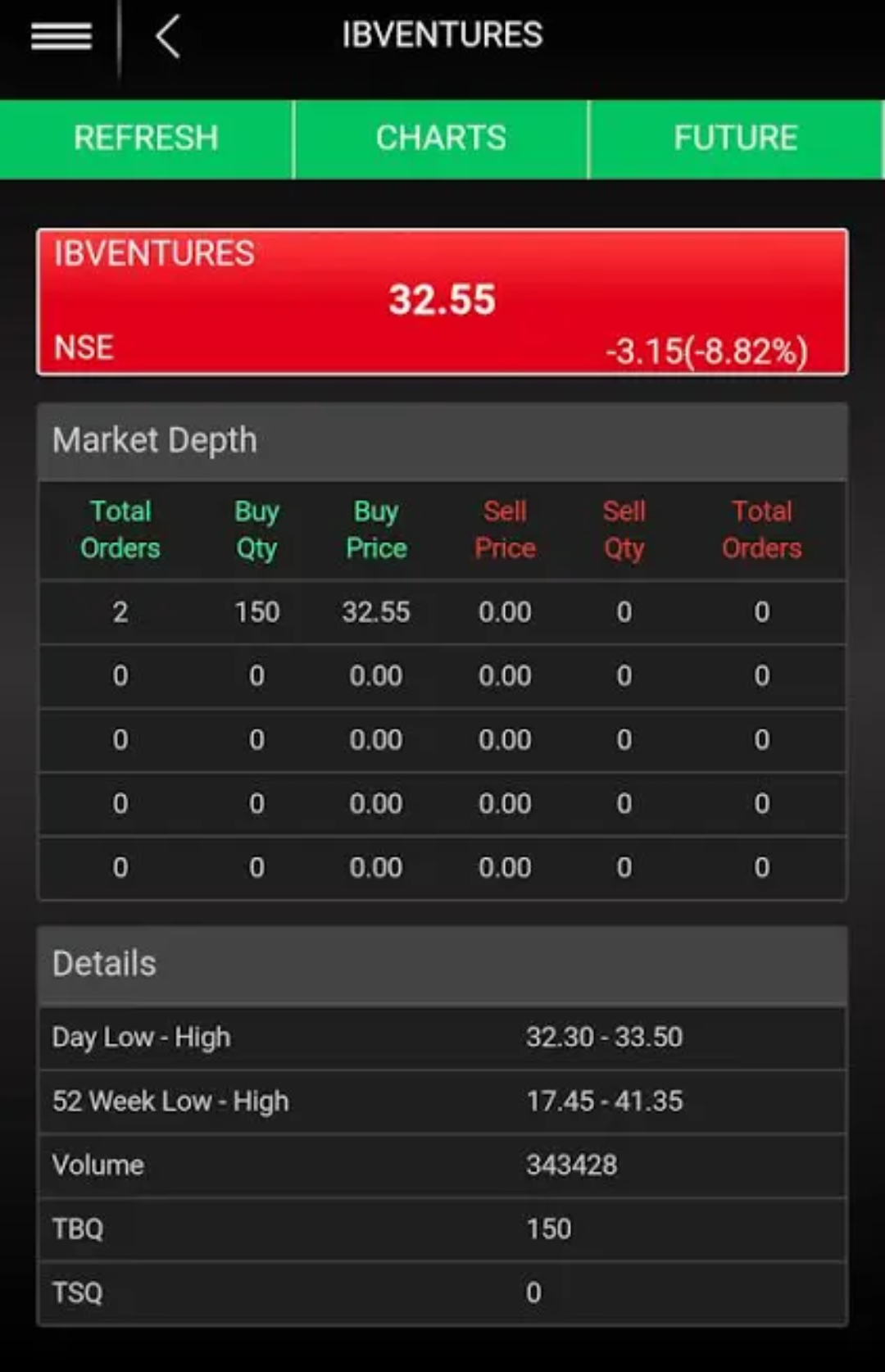Image resolution: width=885 pixels, height=1372 pixels.
Task: Switch to the Future section
Action: pyautogui.click(x=735, y=139)
